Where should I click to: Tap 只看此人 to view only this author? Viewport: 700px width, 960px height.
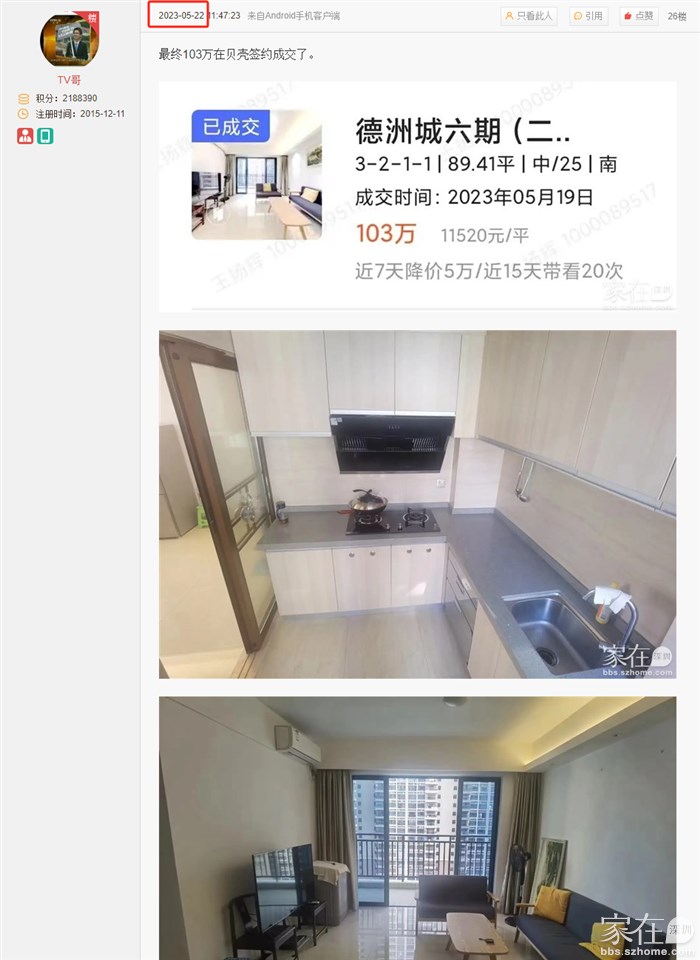click(x=528, y=16)
